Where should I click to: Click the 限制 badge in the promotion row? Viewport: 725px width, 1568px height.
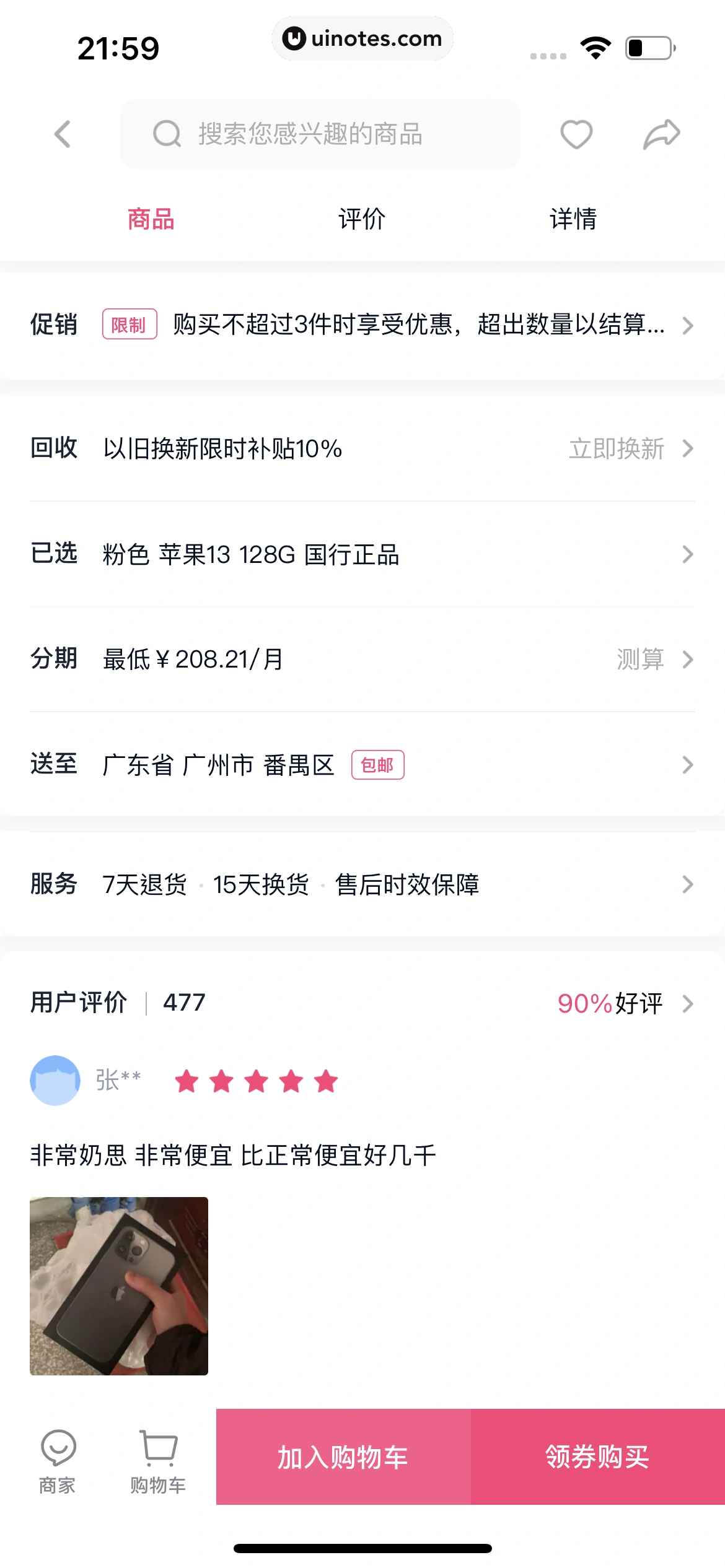coord(129,324)
